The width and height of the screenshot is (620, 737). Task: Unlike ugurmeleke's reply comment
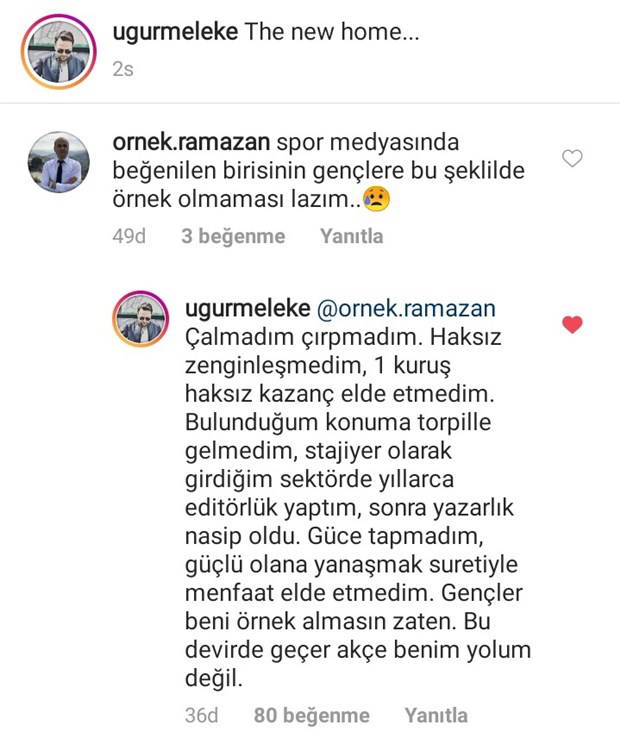click(572, 324)
